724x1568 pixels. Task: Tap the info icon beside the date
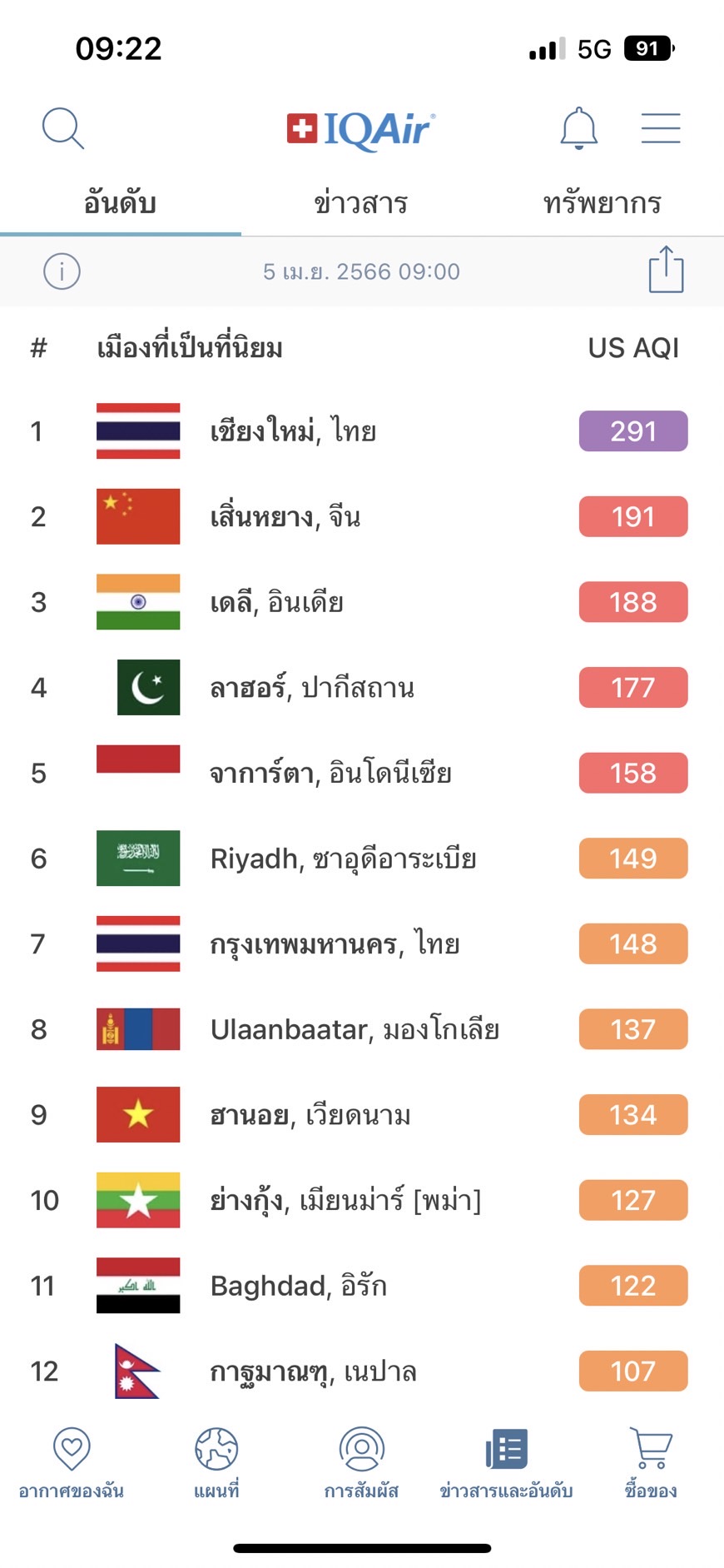click(62, 271)
